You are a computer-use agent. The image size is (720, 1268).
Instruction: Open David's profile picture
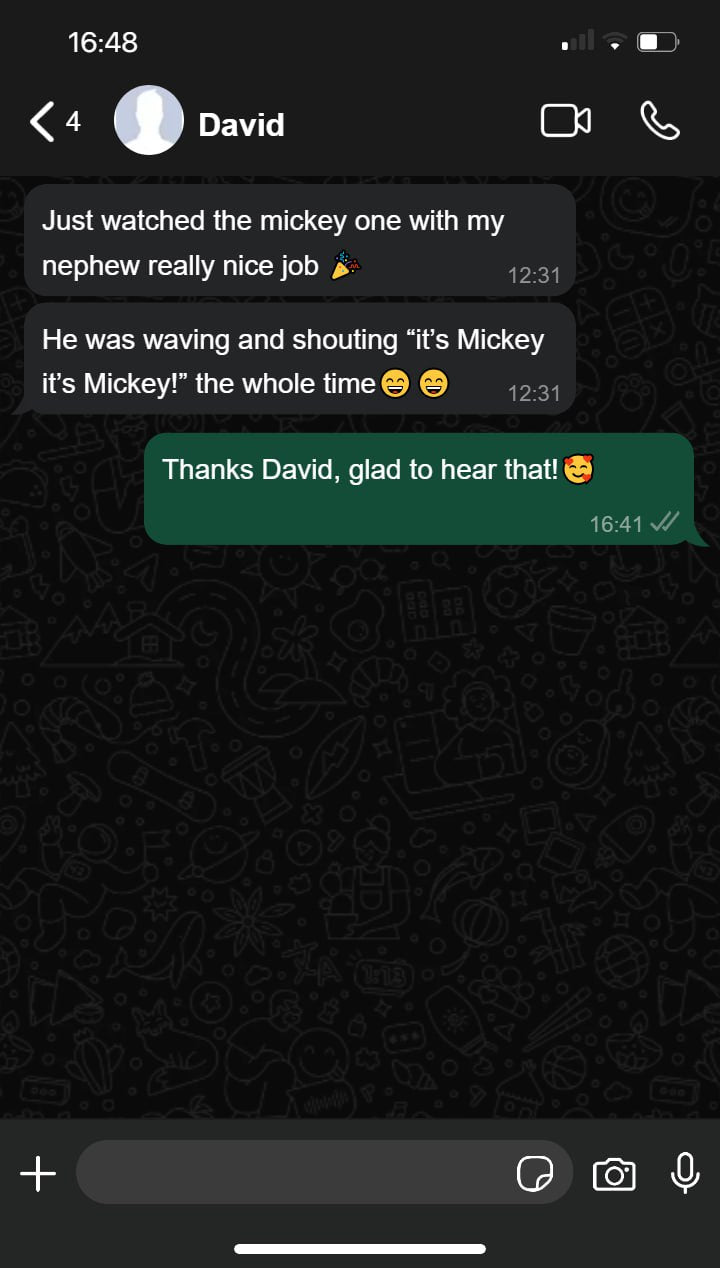tap(149, 120)
